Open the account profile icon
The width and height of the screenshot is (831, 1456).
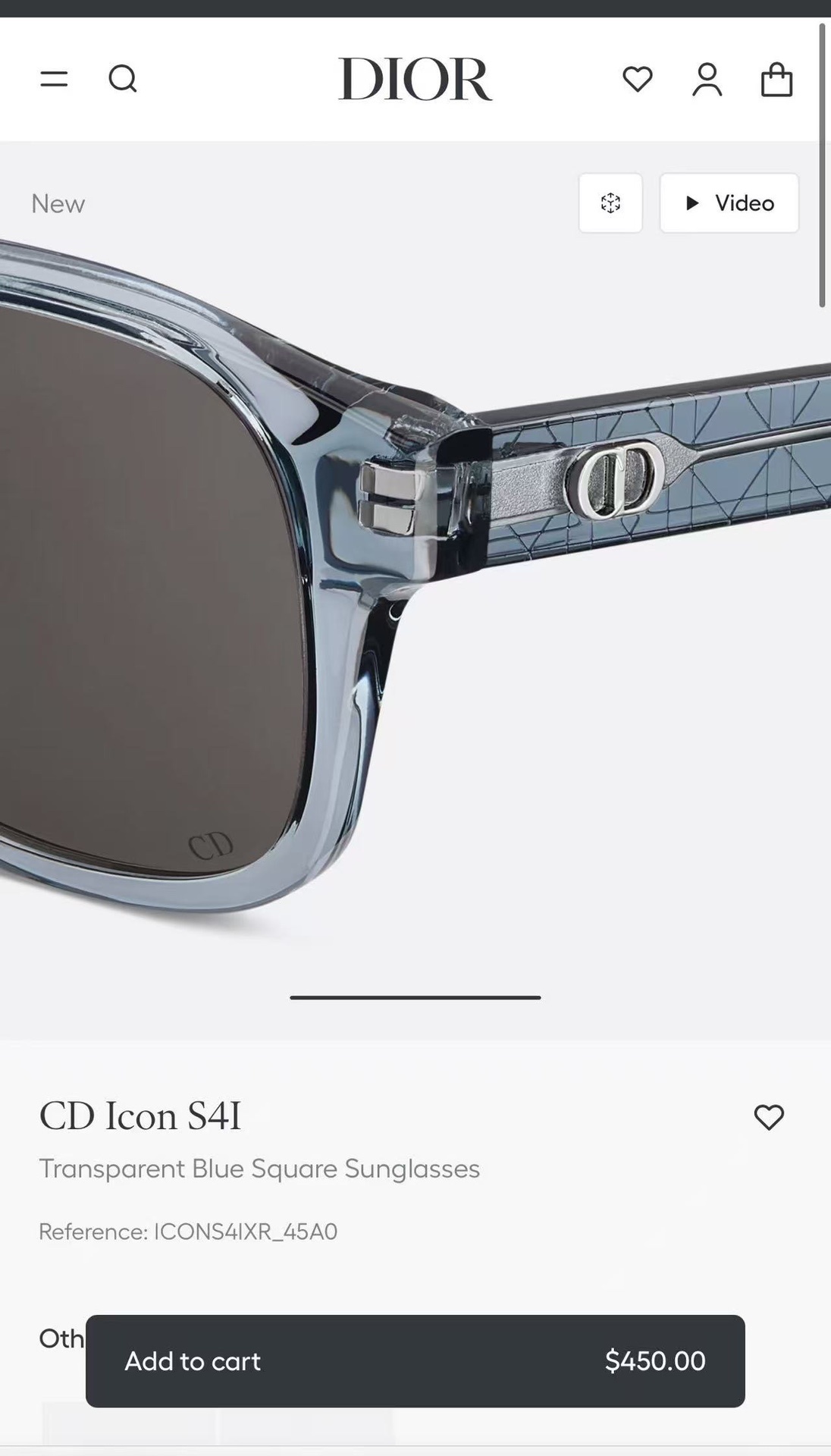coord(707,79)
